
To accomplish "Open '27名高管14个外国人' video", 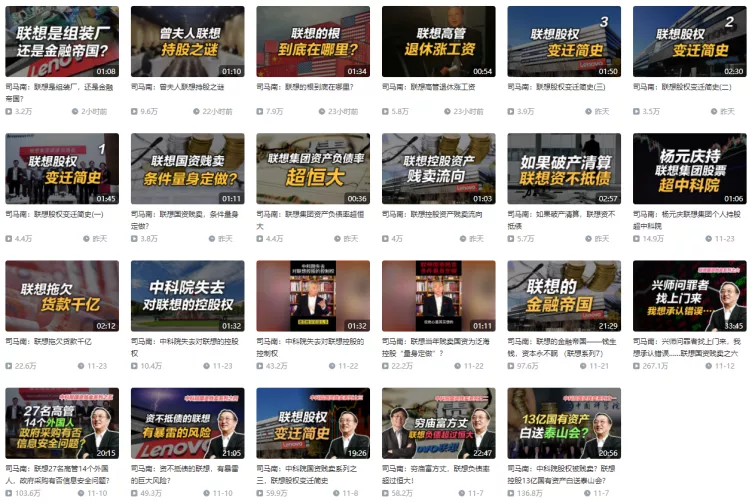I will tap(62, 423).
